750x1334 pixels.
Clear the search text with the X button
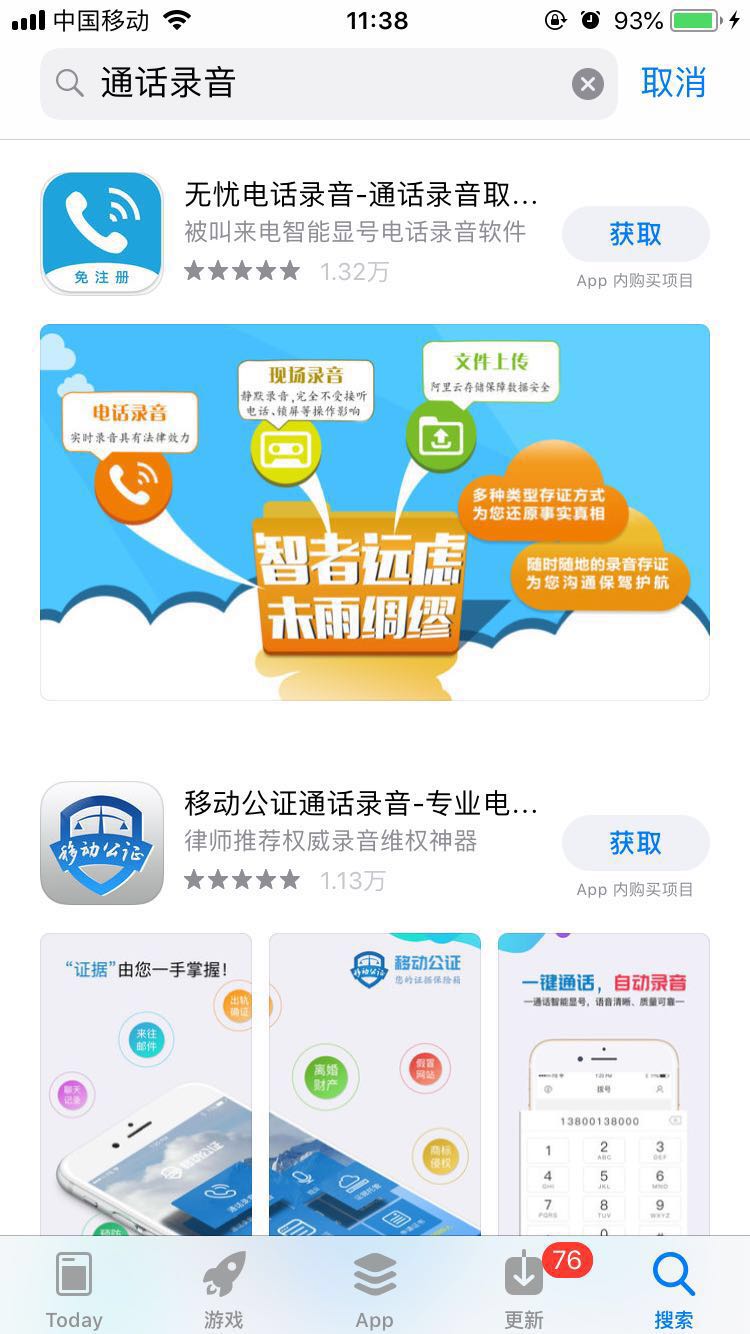[x=588, y=83]
